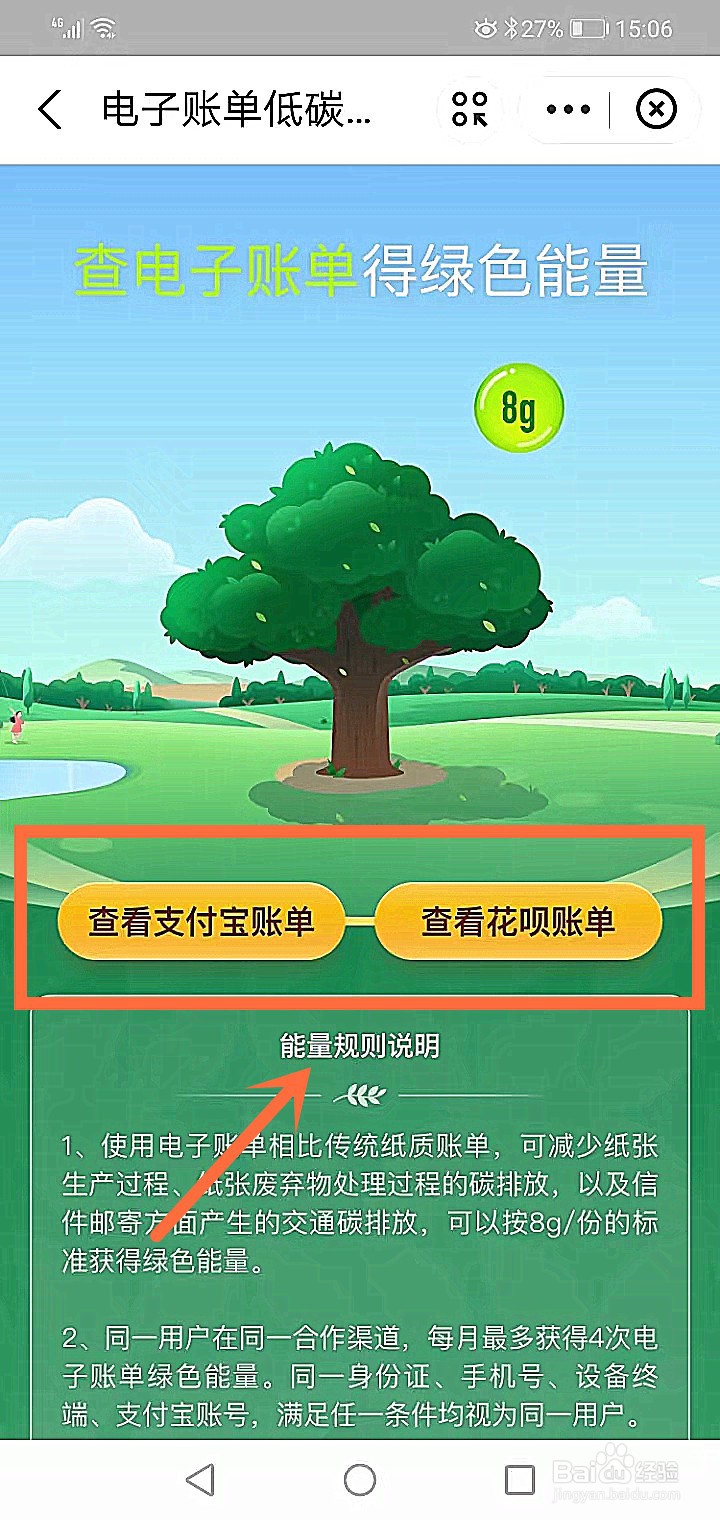This screenshot has height=1520, width=720.
Task: Tap the clock showing 15:06
Action: [x=645, y=30]
